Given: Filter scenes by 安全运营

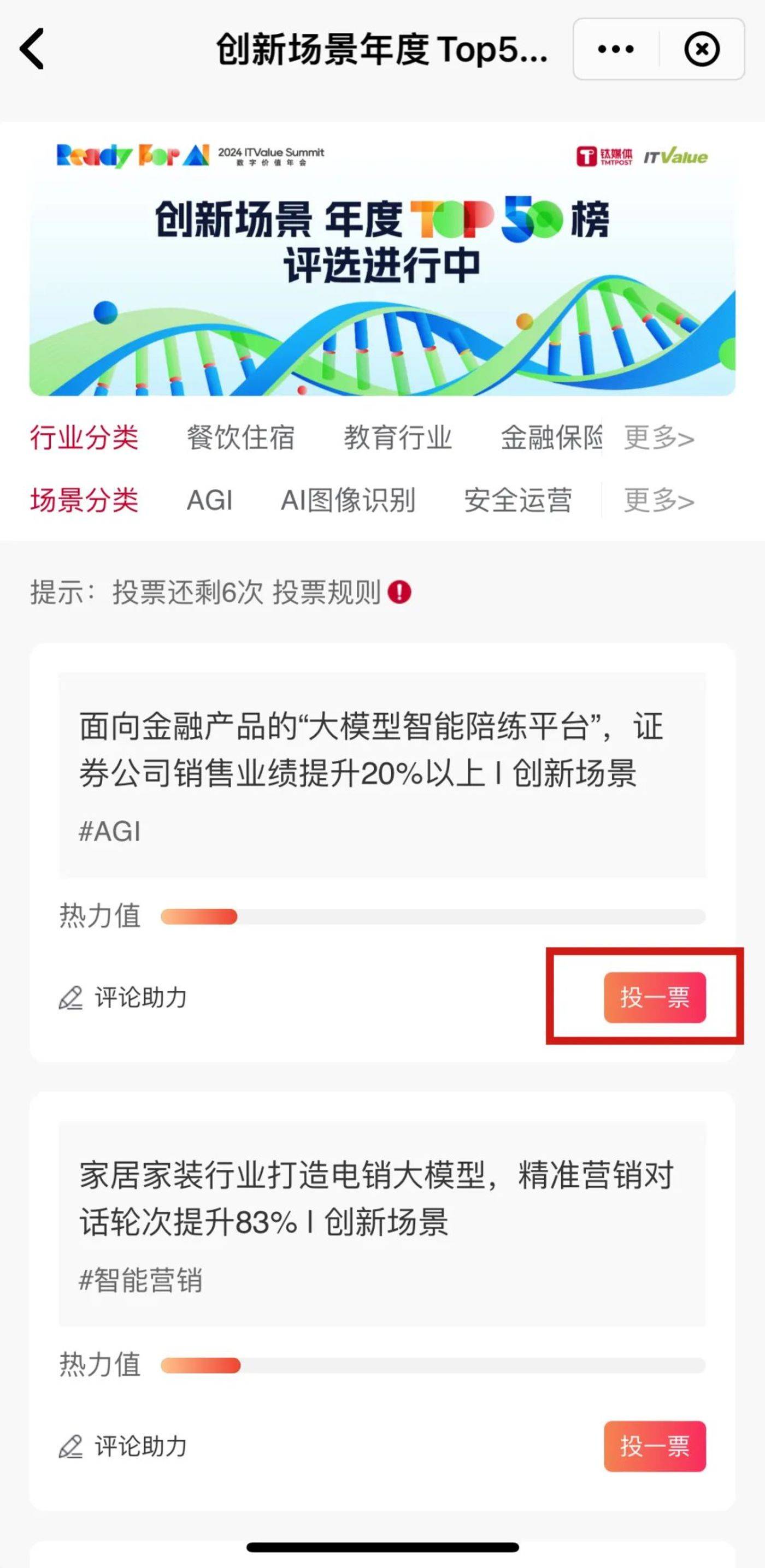Looking at the screenshot, I should [517, 500].
